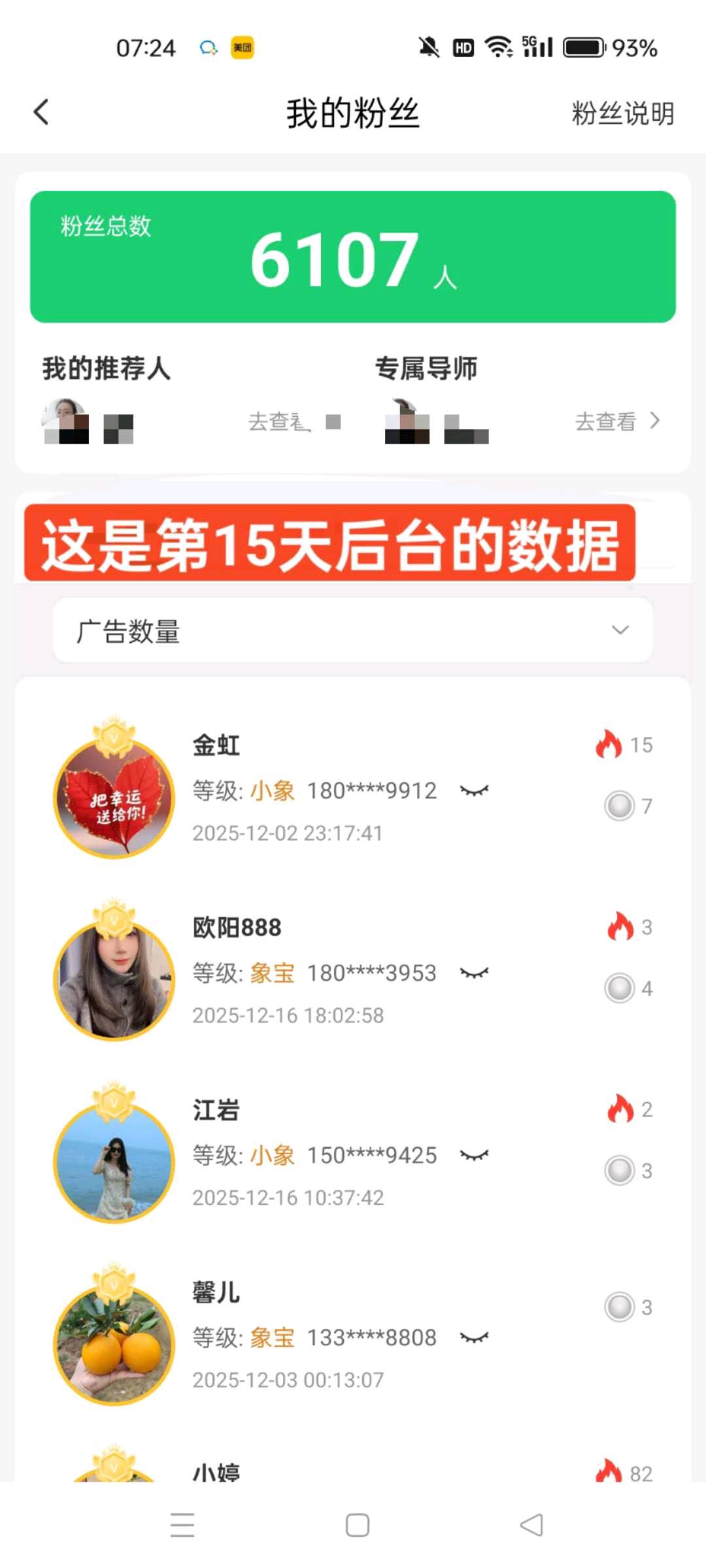
Task: Collapse the 广告数量 selector chevron
Action: 620,630
